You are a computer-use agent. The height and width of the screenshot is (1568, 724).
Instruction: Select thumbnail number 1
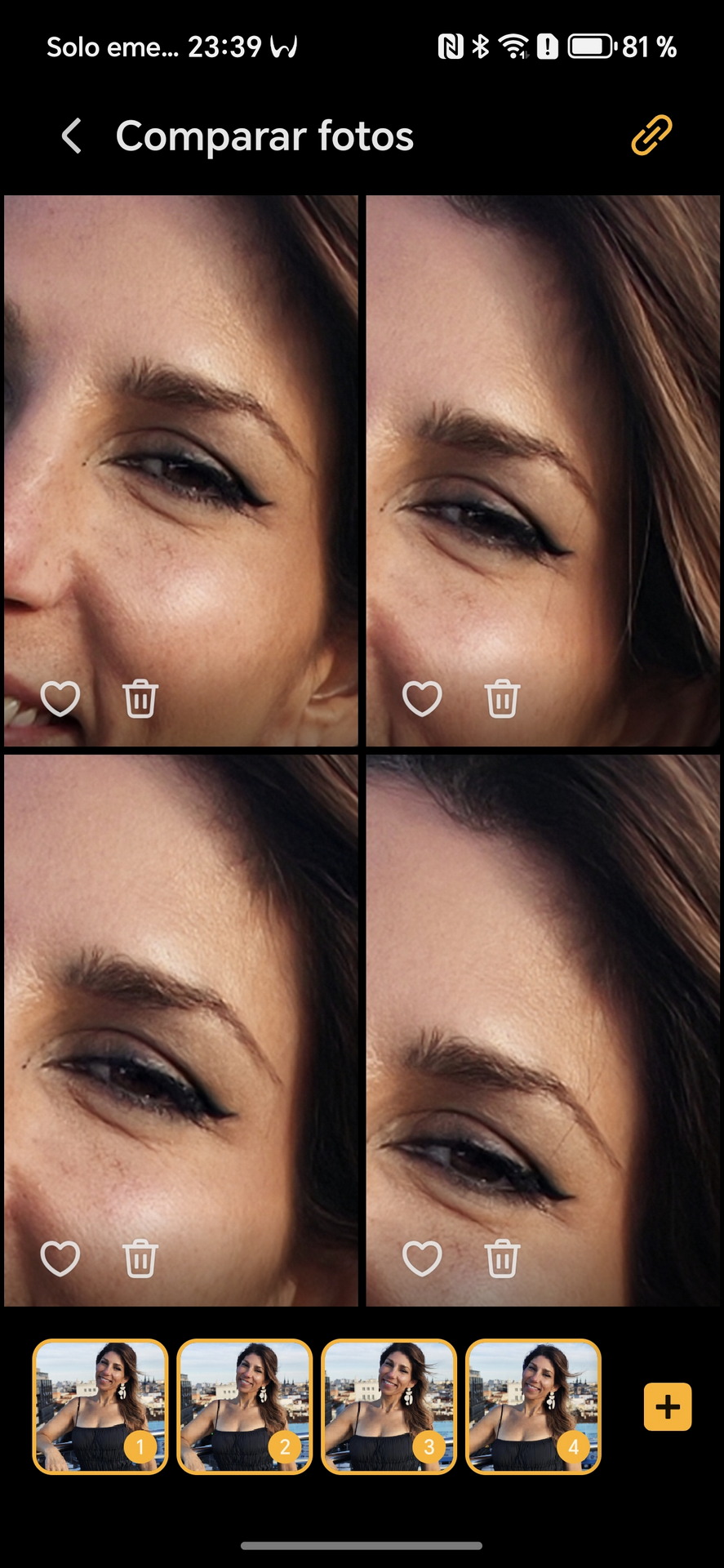(100, 1406)
